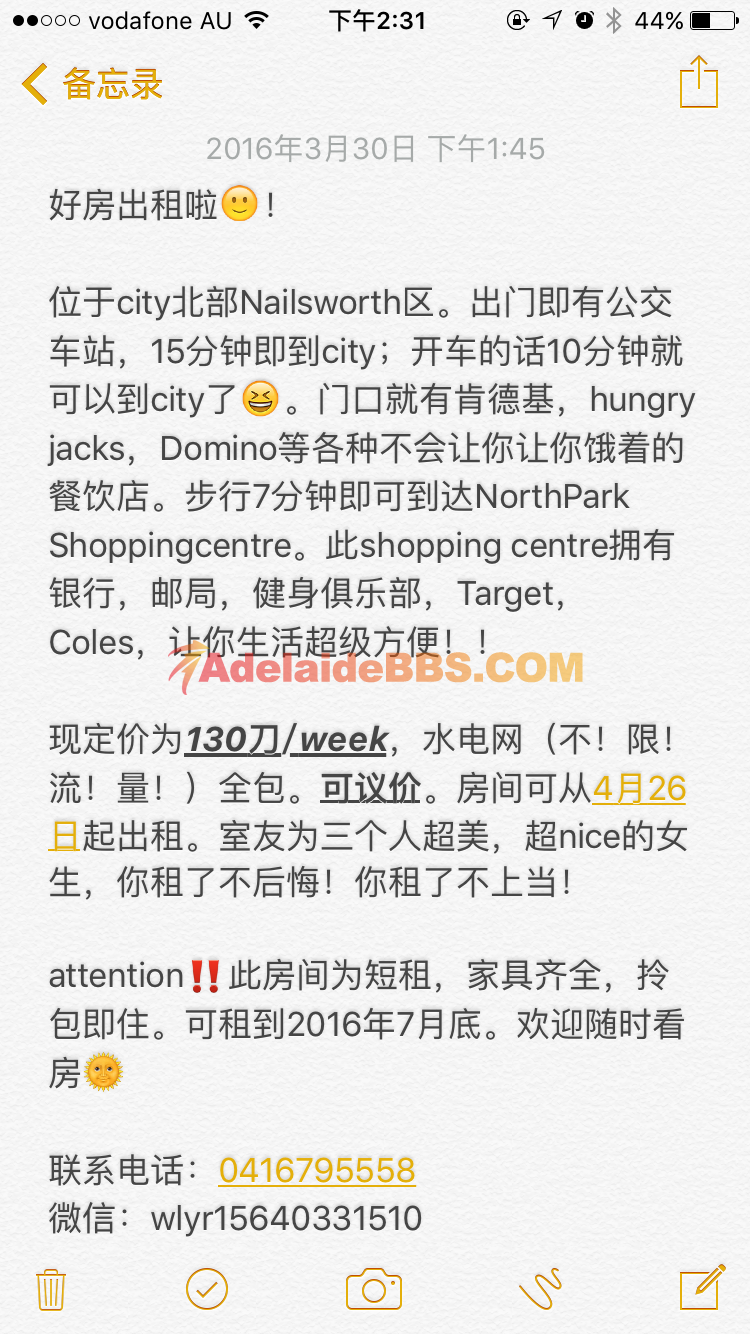Viewport: 750px width, 1334px height.
Task: Open the 4月26日 date link
Action: 638,788
